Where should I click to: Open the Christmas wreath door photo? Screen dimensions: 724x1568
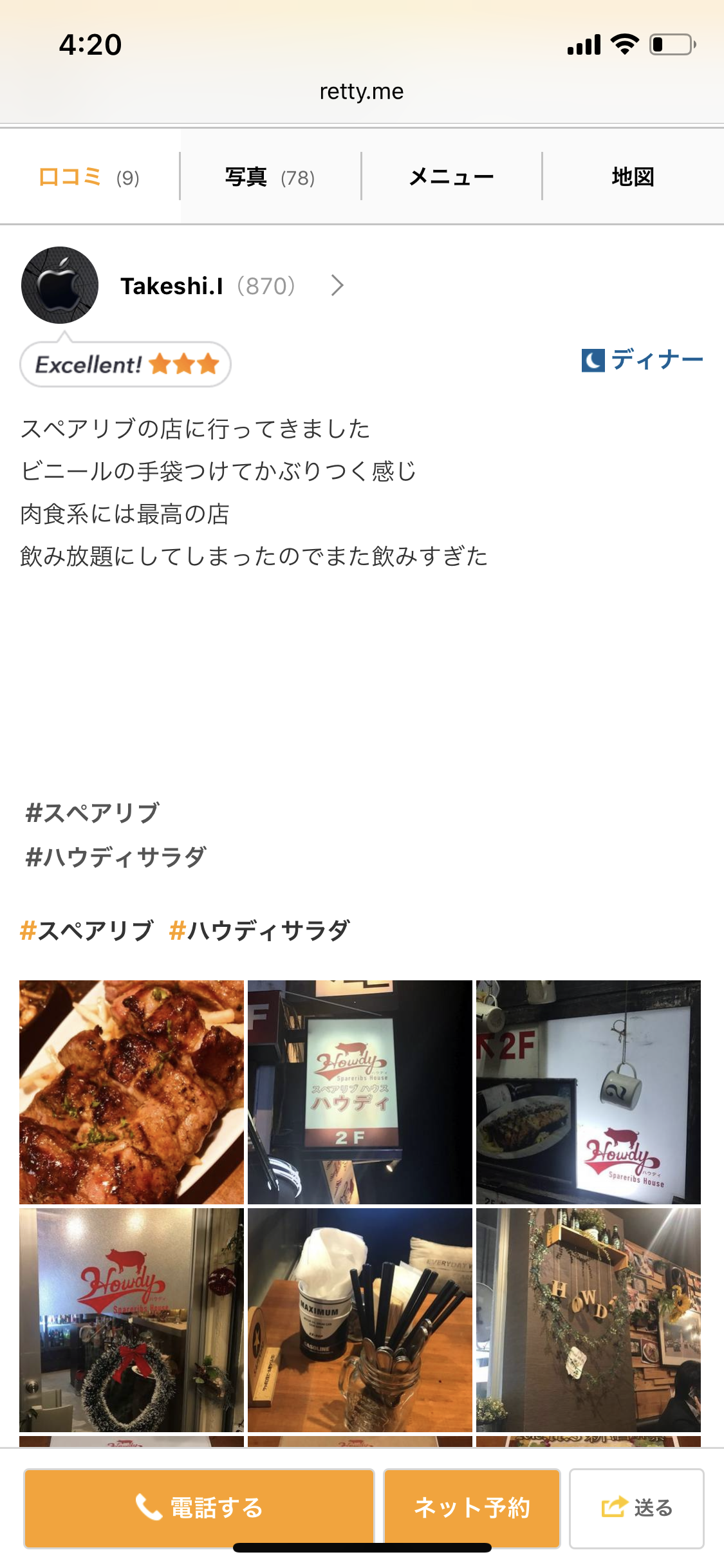click(x=131, y=1320)
